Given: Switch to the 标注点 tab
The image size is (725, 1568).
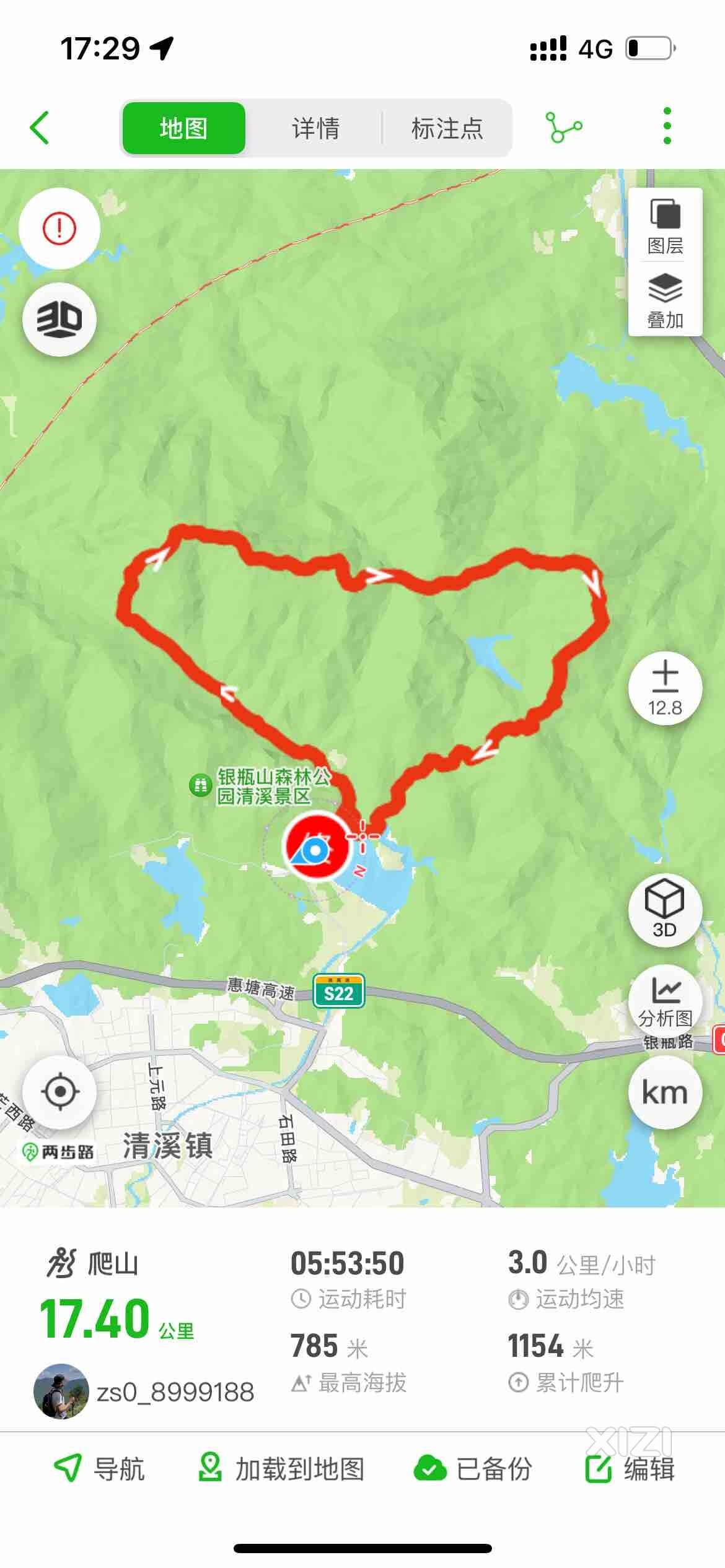Looking at the screenshot, I should coord(447,128).
